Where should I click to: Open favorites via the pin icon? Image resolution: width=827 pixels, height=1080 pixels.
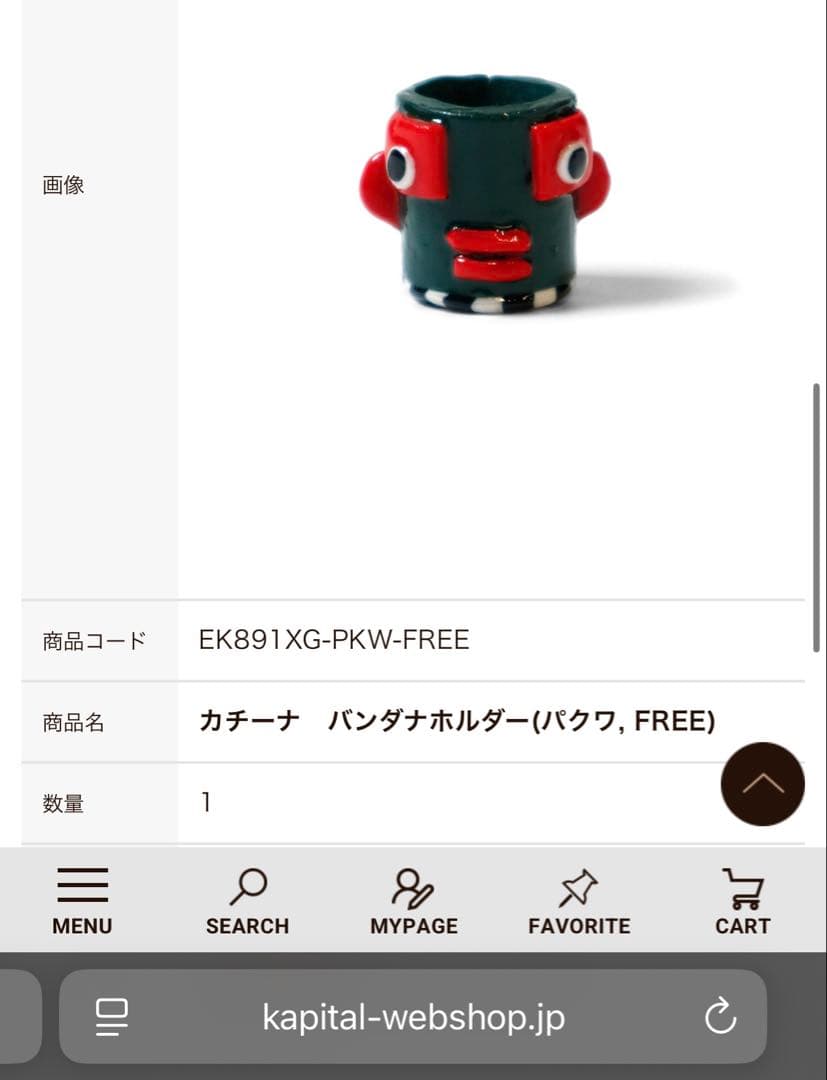579,884
